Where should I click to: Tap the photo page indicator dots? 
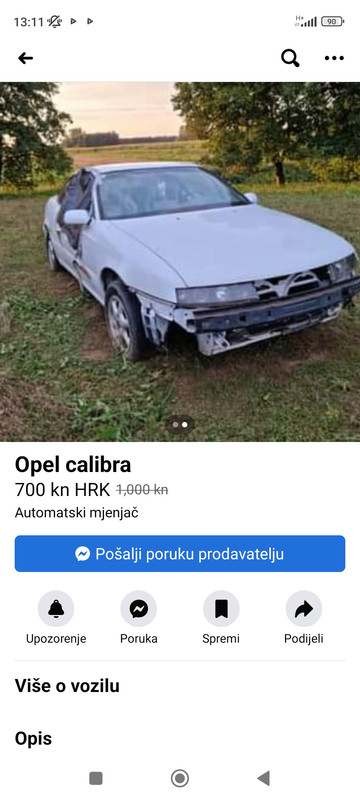click(x=180, y=424)
